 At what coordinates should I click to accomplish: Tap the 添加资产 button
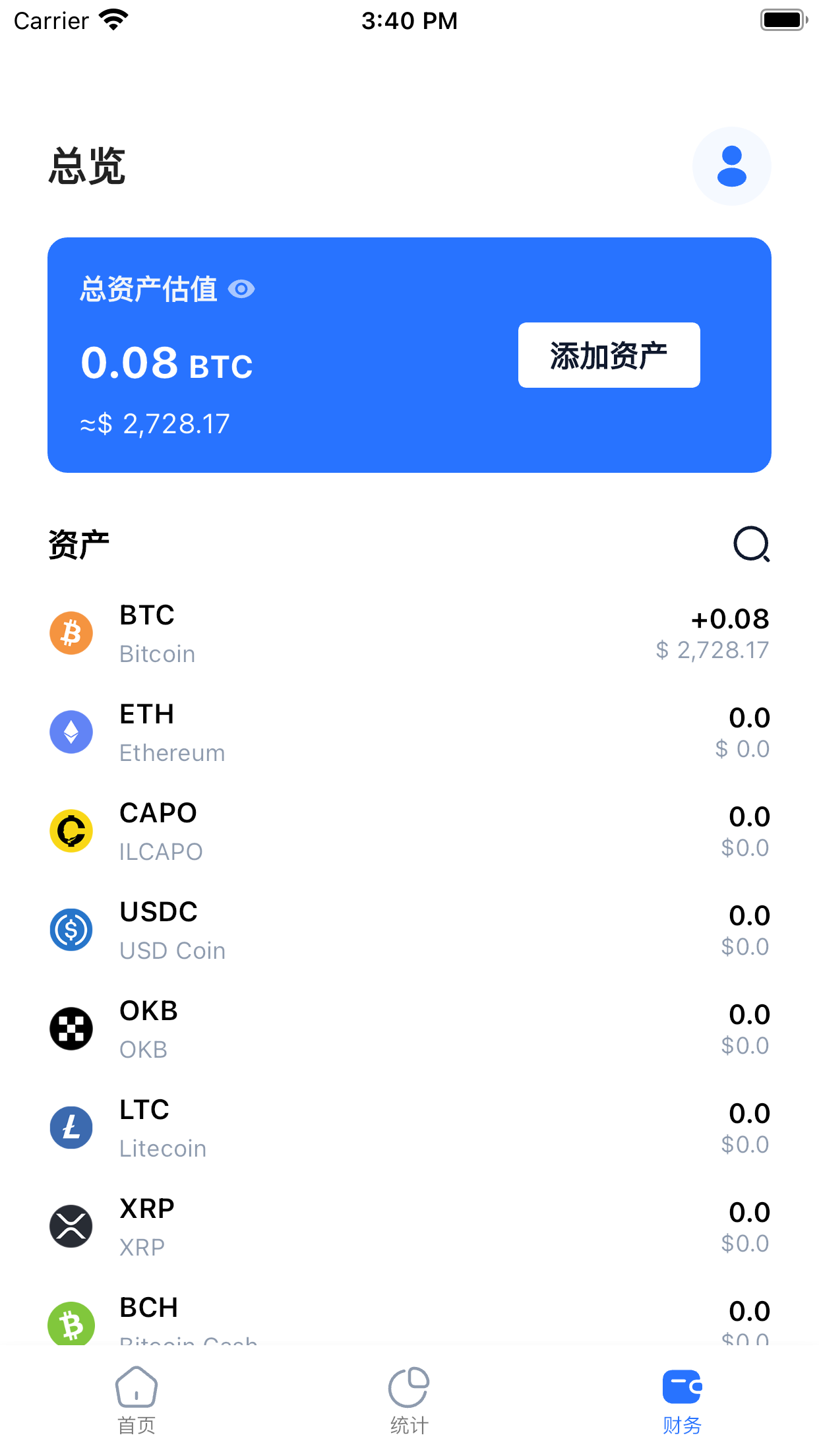609,355
